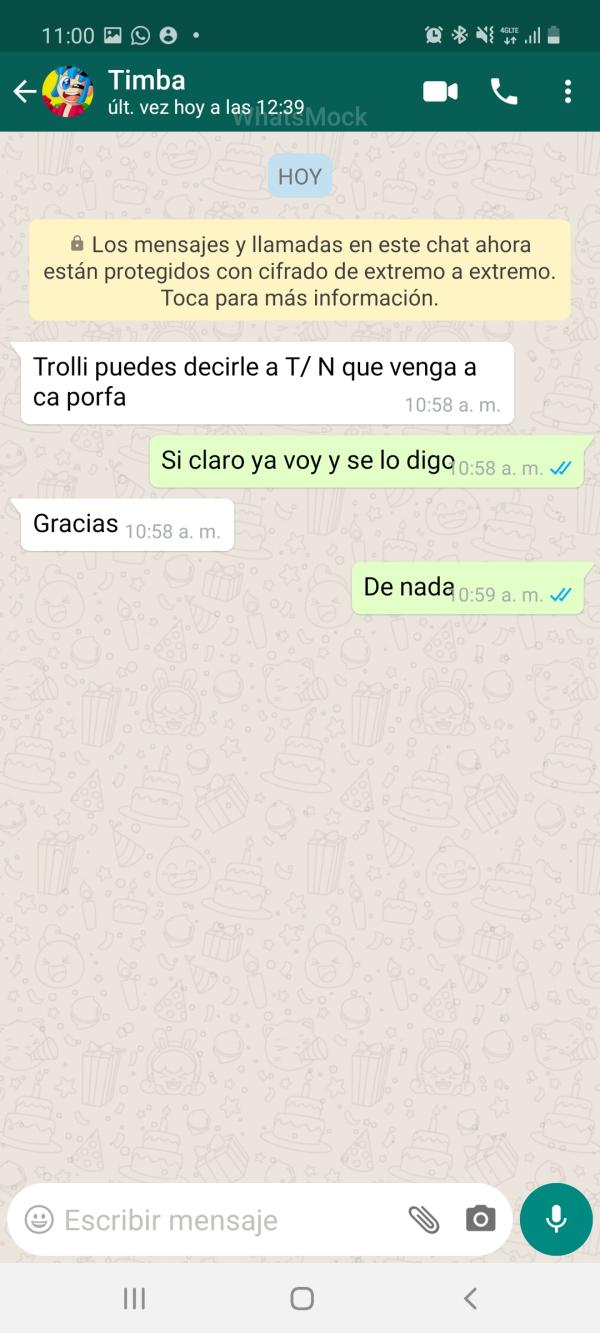The image size is (600, 1333).
Task: Open the three-dot overflow menu
Action: 568,92
